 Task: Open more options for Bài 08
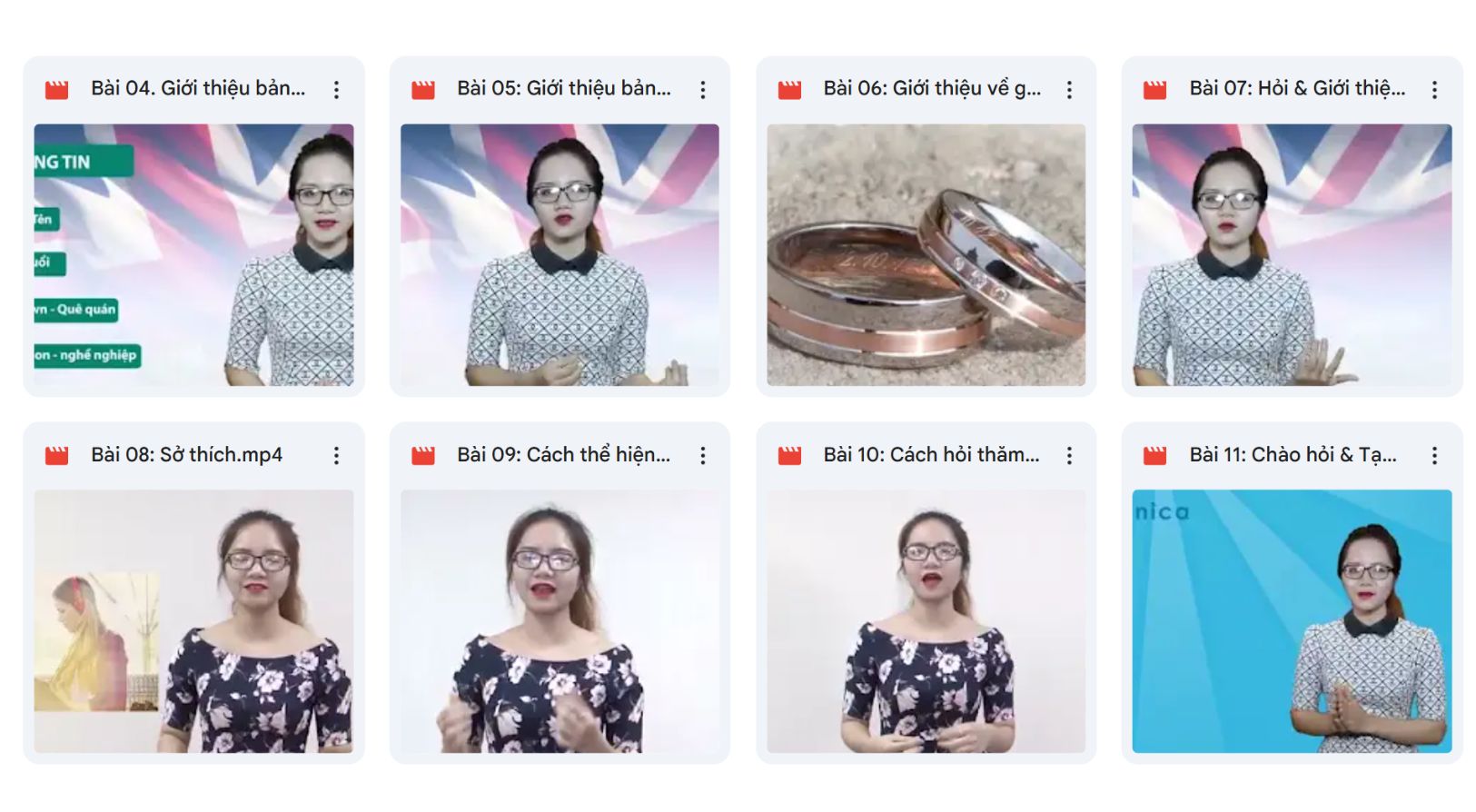click(337, 455)
